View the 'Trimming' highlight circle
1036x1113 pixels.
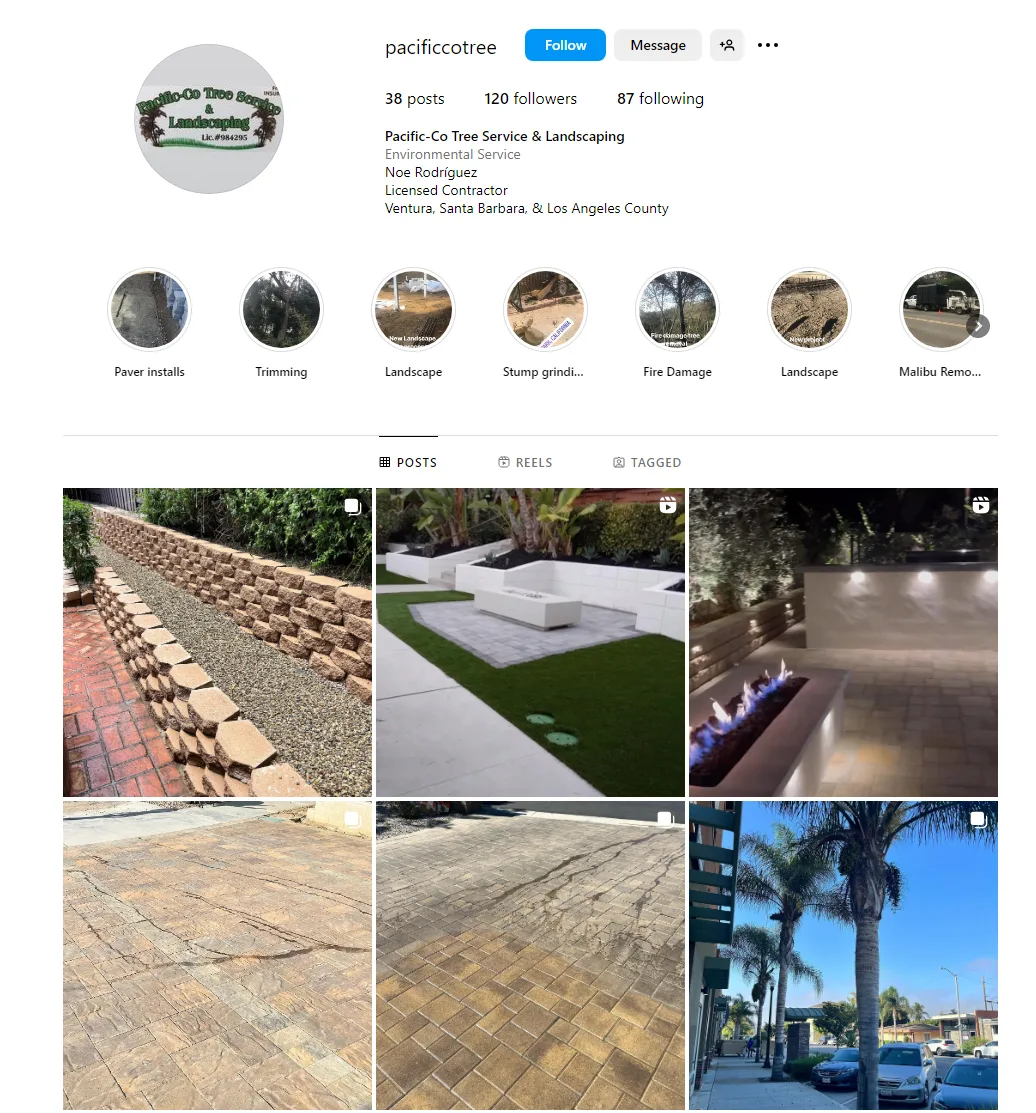[x=281, y=309]
